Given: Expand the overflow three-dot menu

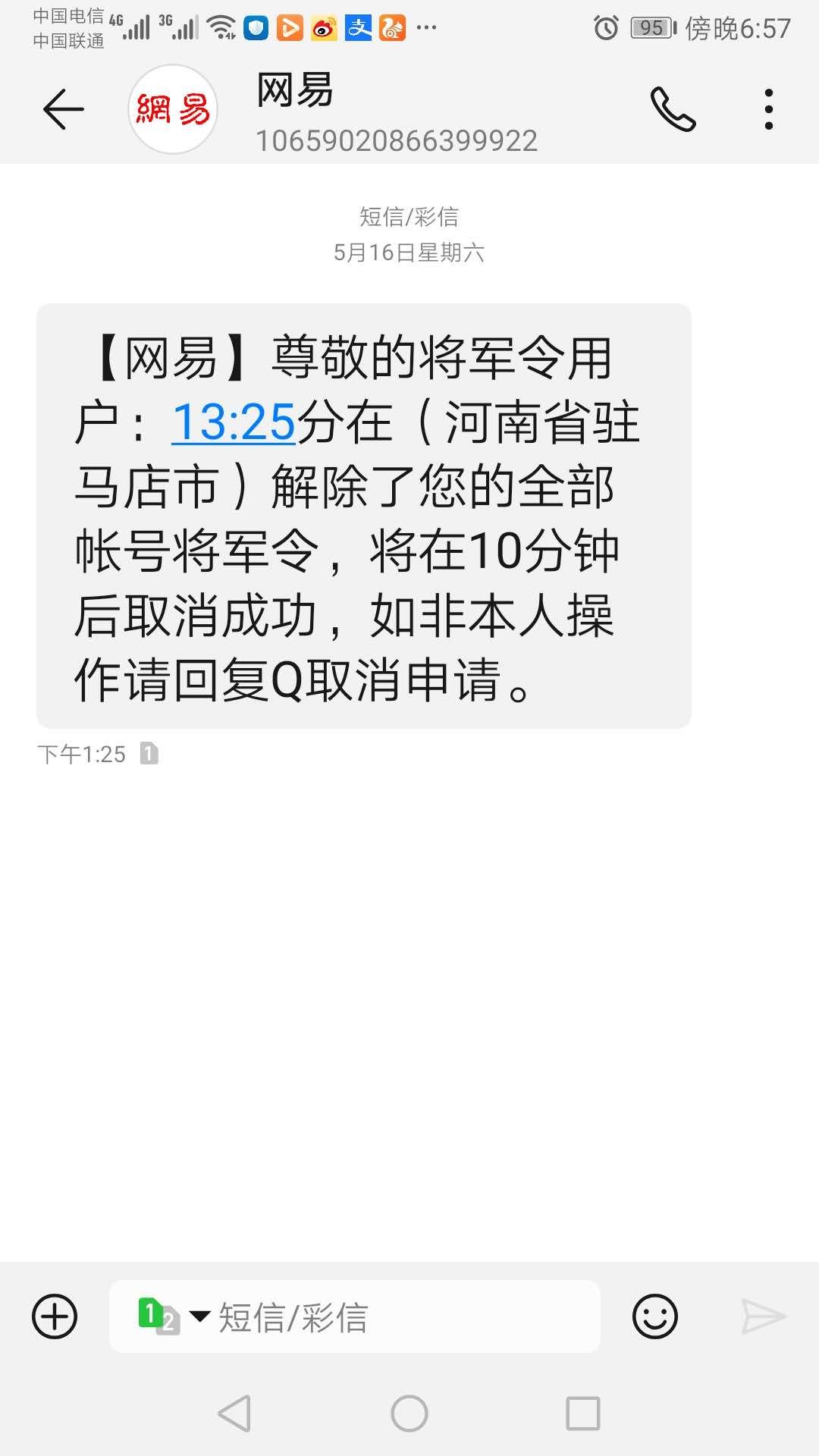Looking at the screenshot, I should tap(769, 110).
